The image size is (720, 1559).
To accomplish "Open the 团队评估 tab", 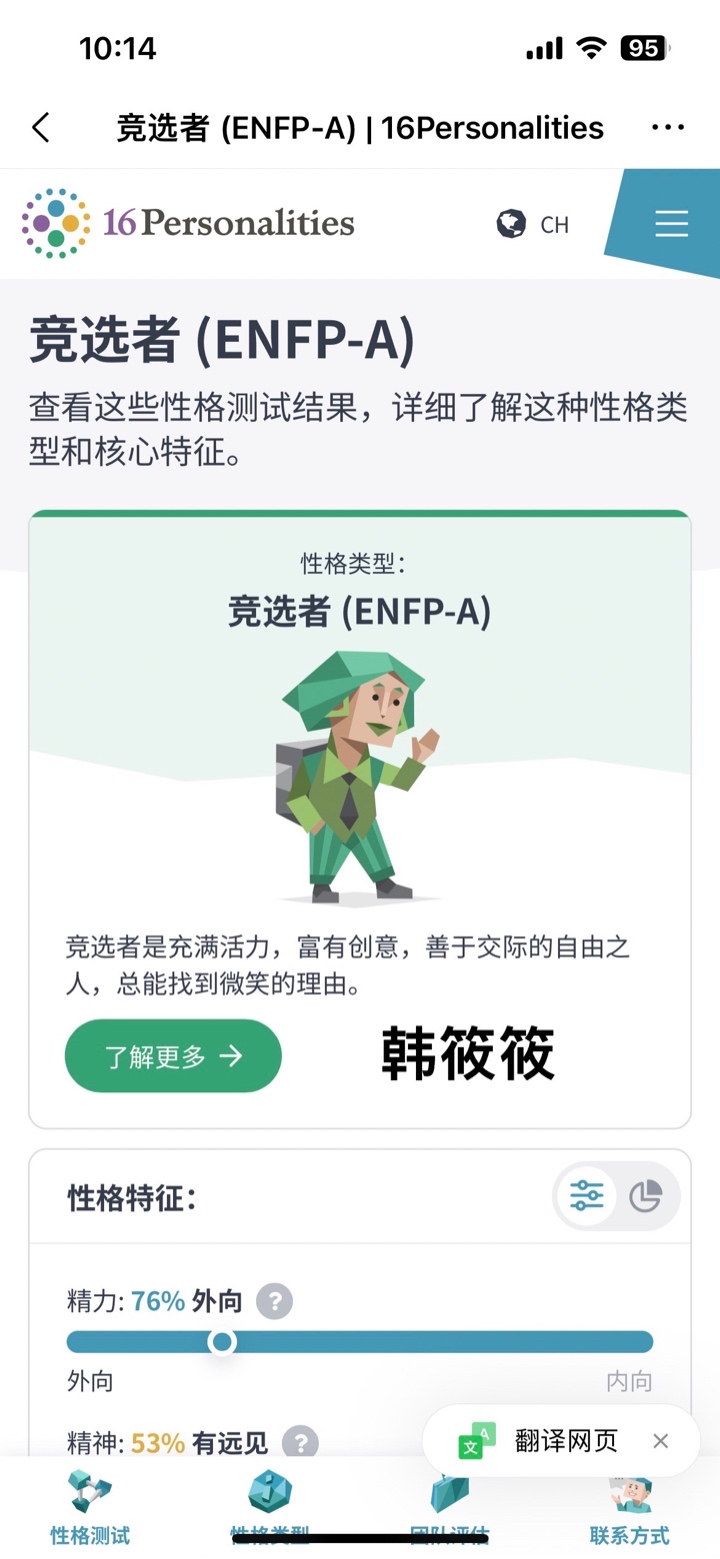I will coord(450,1508).
